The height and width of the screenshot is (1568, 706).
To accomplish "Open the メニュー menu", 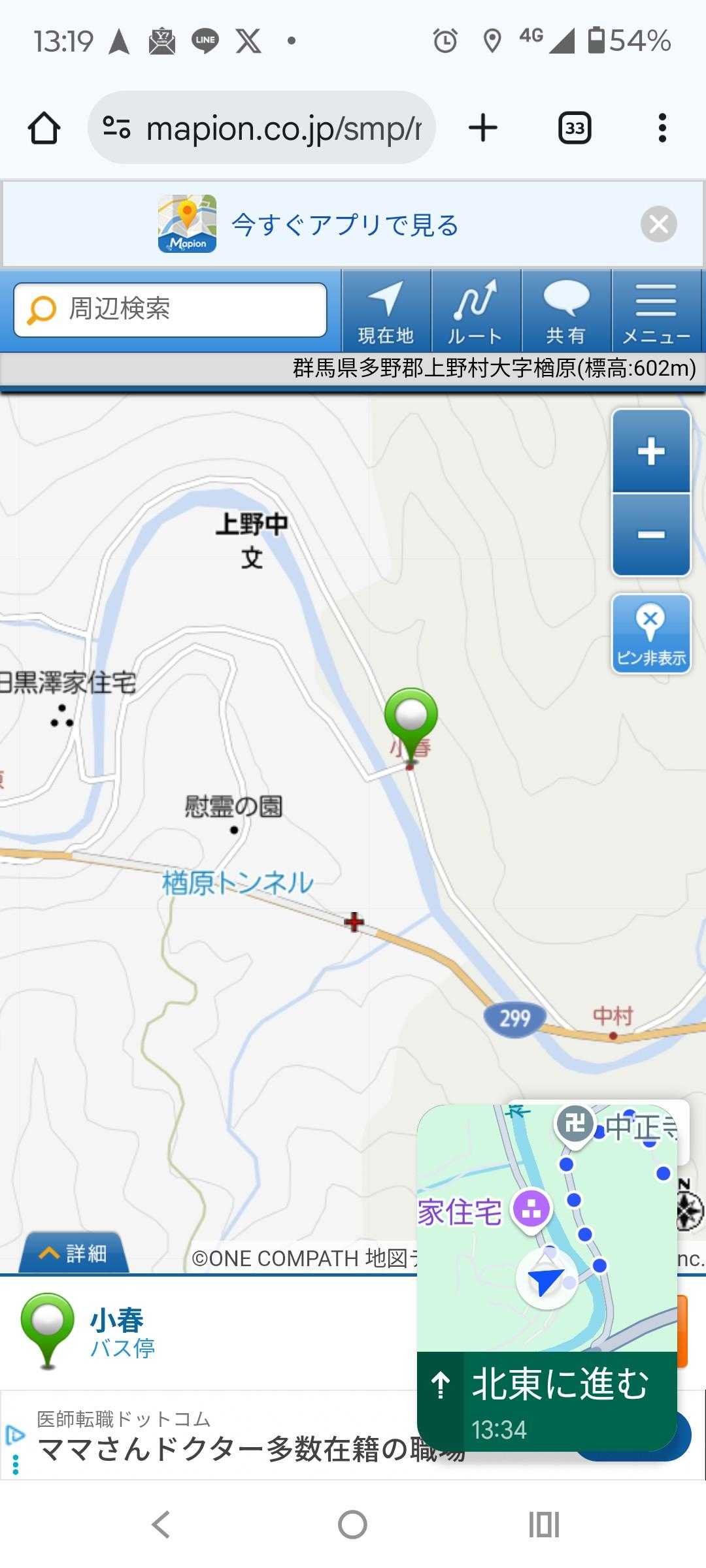I will pyautogui.click(x=656, y=312).
